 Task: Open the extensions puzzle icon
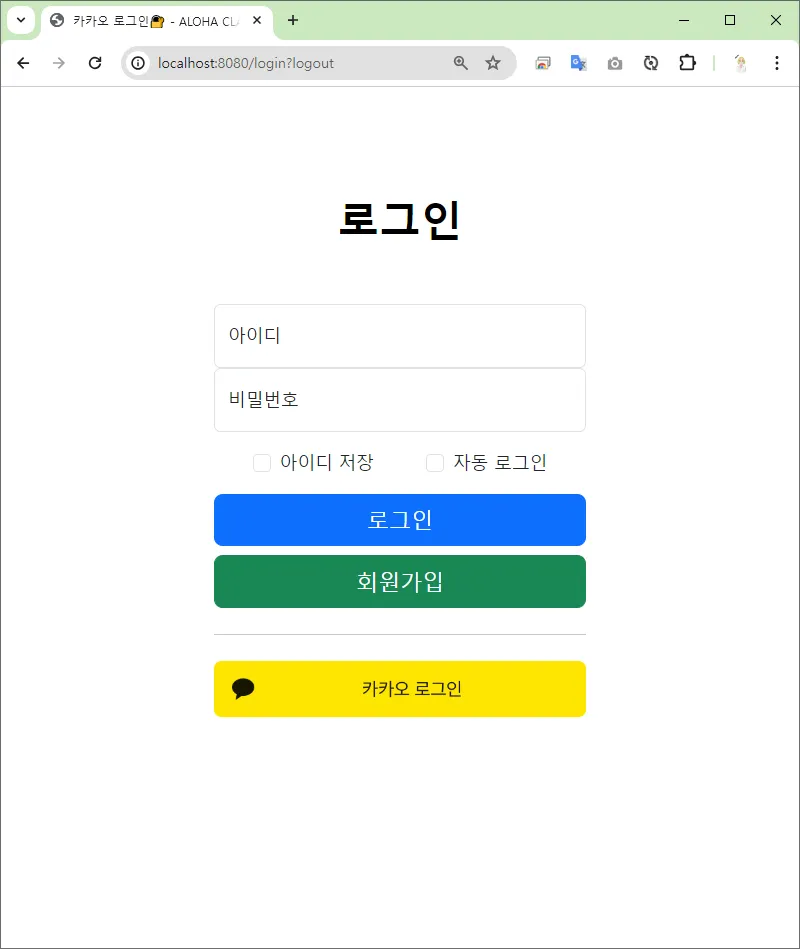point(687,63)
